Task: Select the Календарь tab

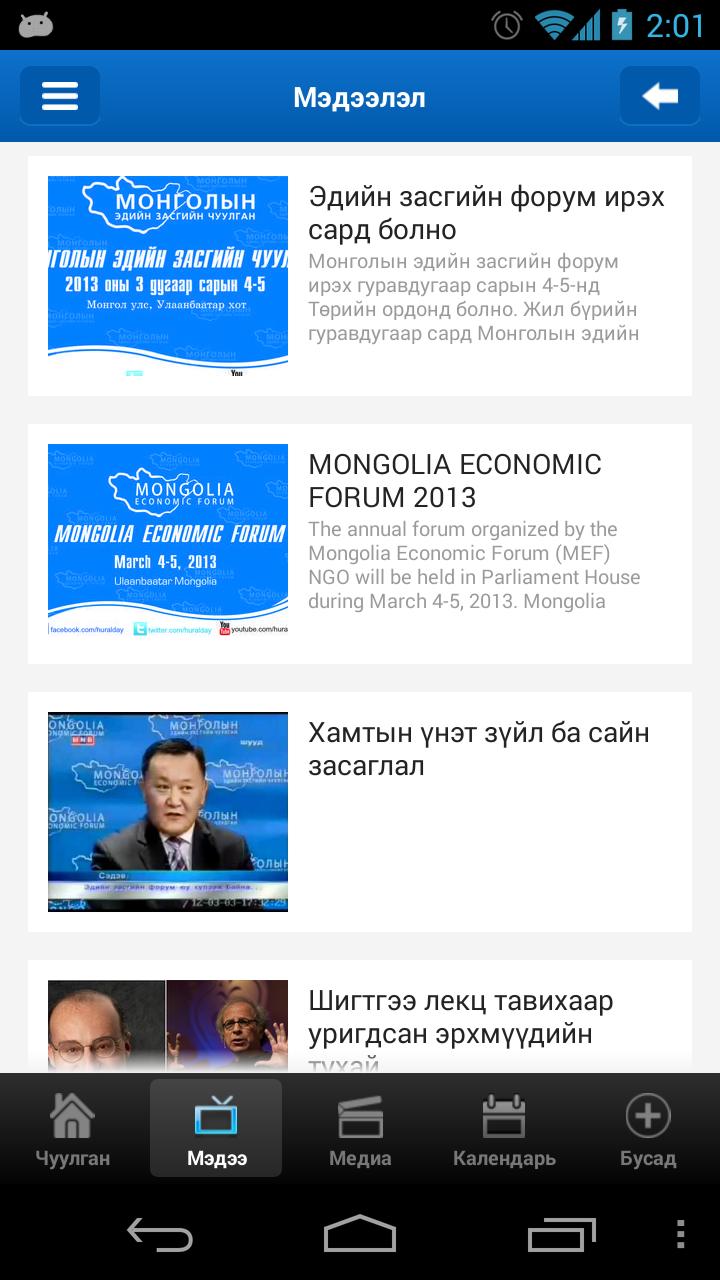Action: 503,1128
